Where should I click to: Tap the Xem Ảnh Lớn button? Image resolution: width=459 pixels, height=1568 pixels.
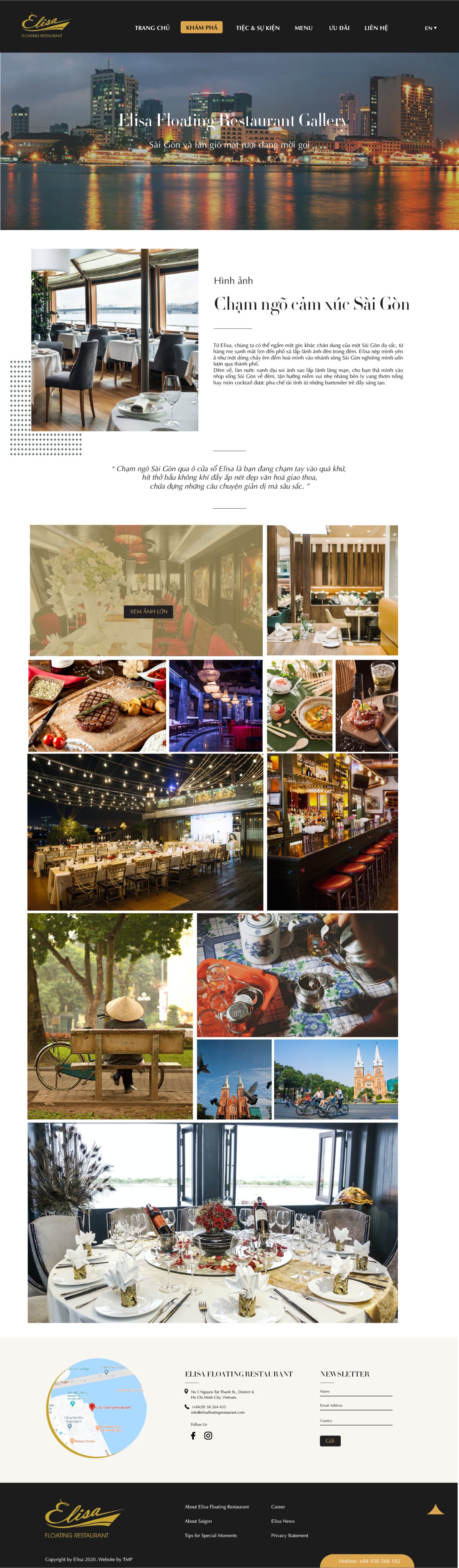tap(148, 611)
